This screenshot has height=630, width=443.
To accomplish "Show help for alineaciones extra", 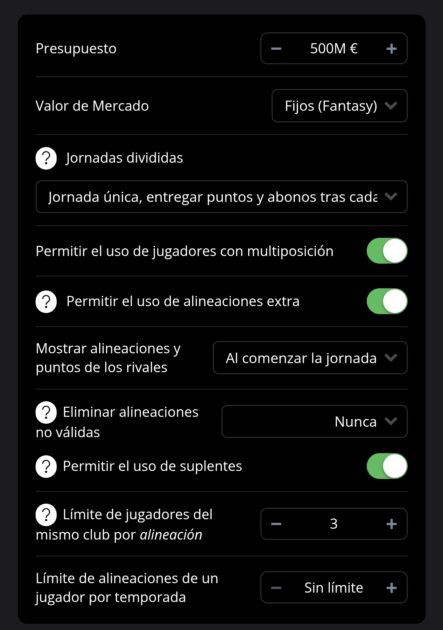I will [x=46, y=301].
